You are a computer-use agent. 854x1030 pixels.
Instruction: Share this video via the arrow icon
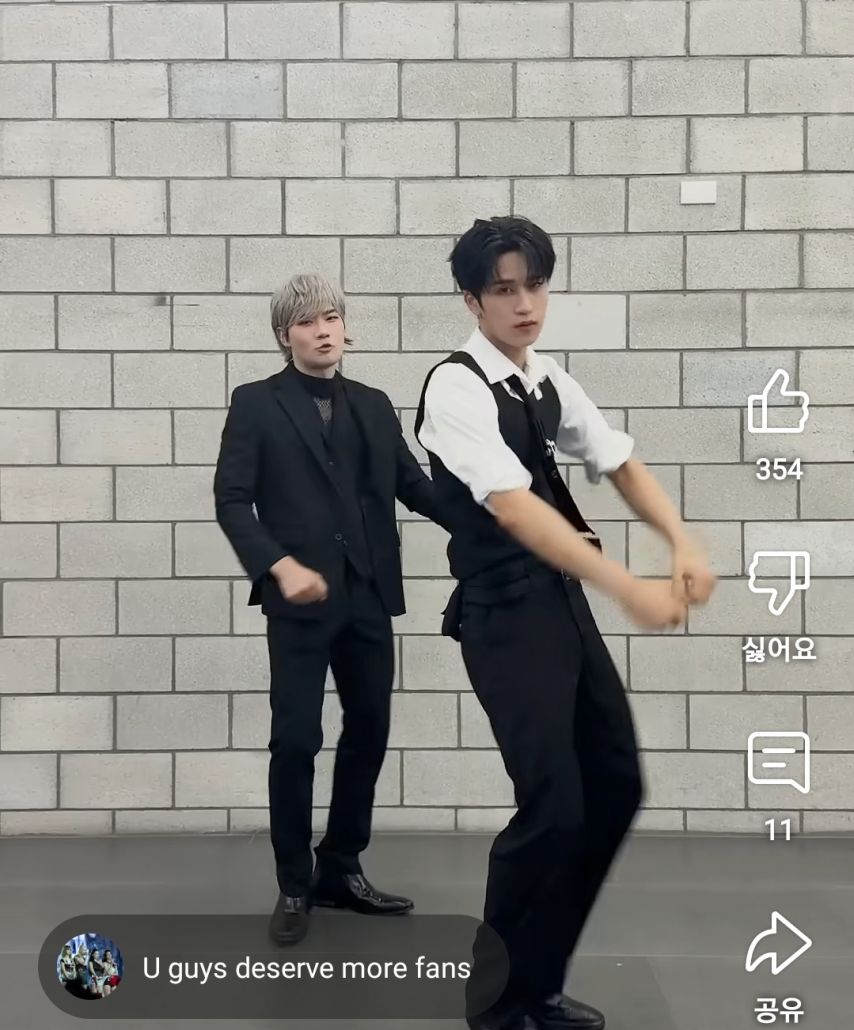(778, 943)
